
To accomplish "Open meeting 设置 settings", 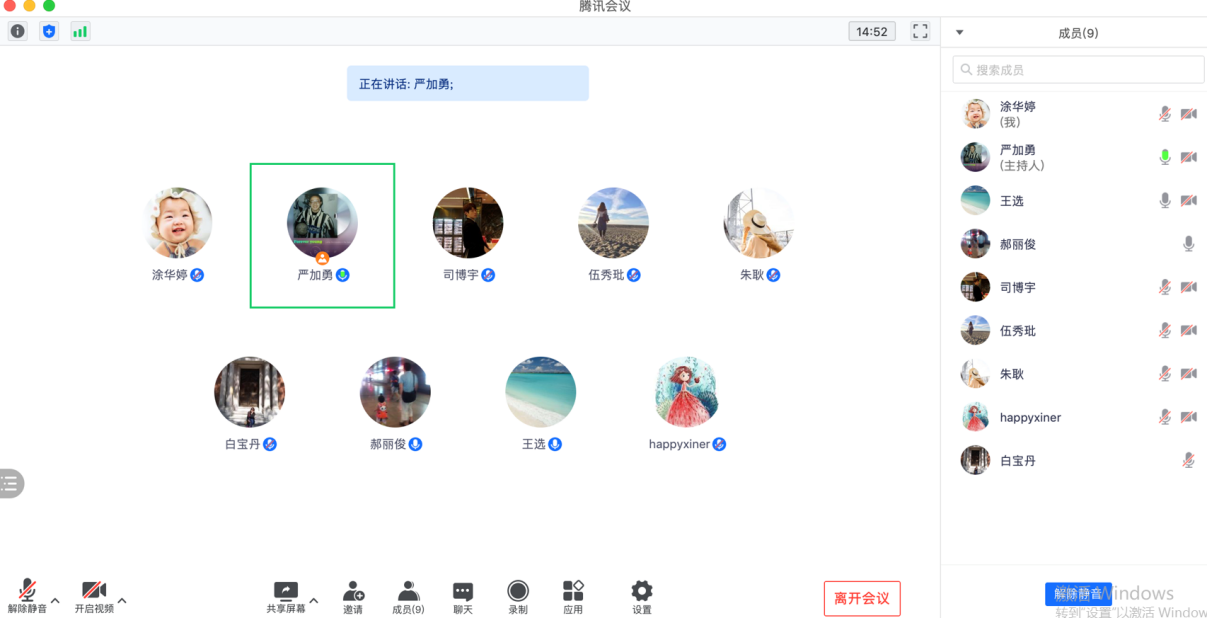I will [x=642, y=596].
